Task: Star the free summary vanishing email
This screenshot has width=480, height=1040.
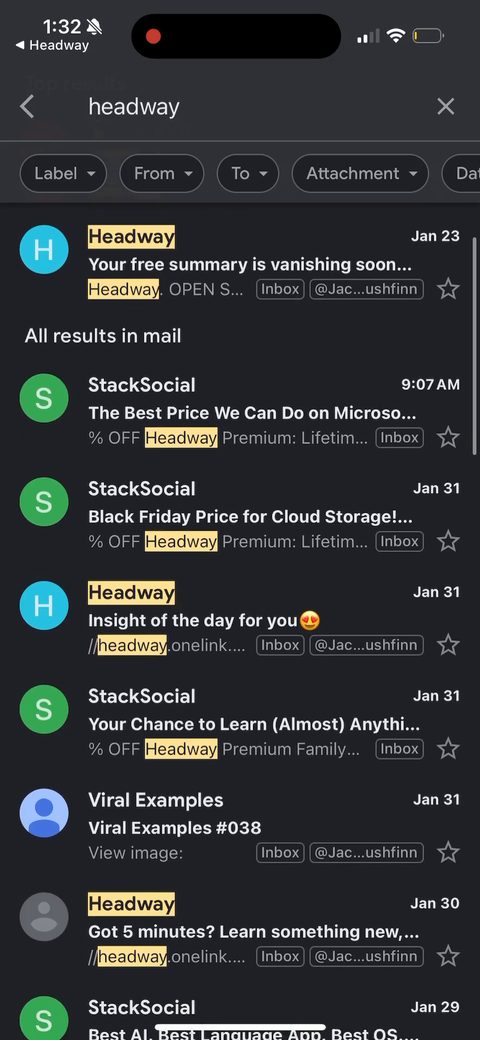Action: tap(449, 289)
